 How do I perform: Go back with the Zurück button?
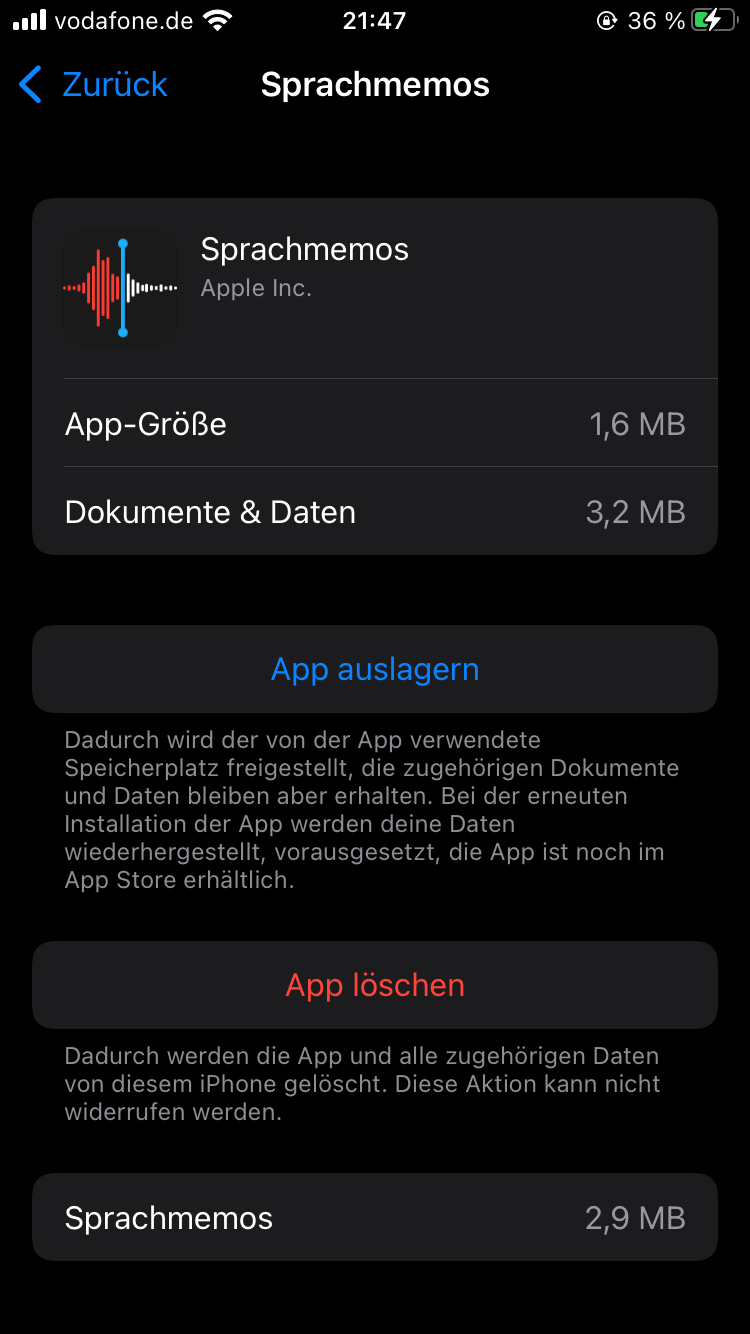click(x=94, y=85)
